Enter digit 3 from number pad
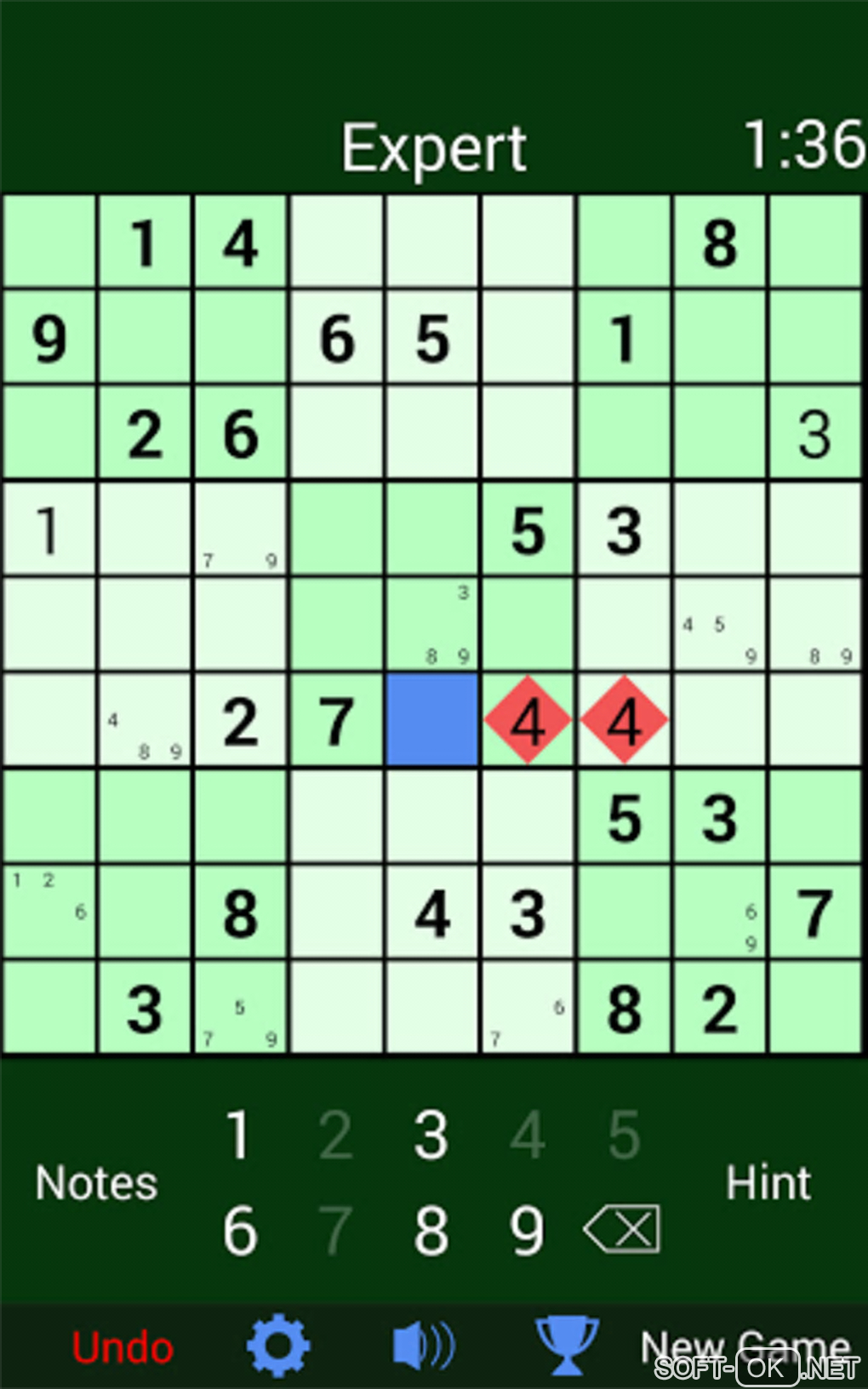 (x=431, y=1135)
